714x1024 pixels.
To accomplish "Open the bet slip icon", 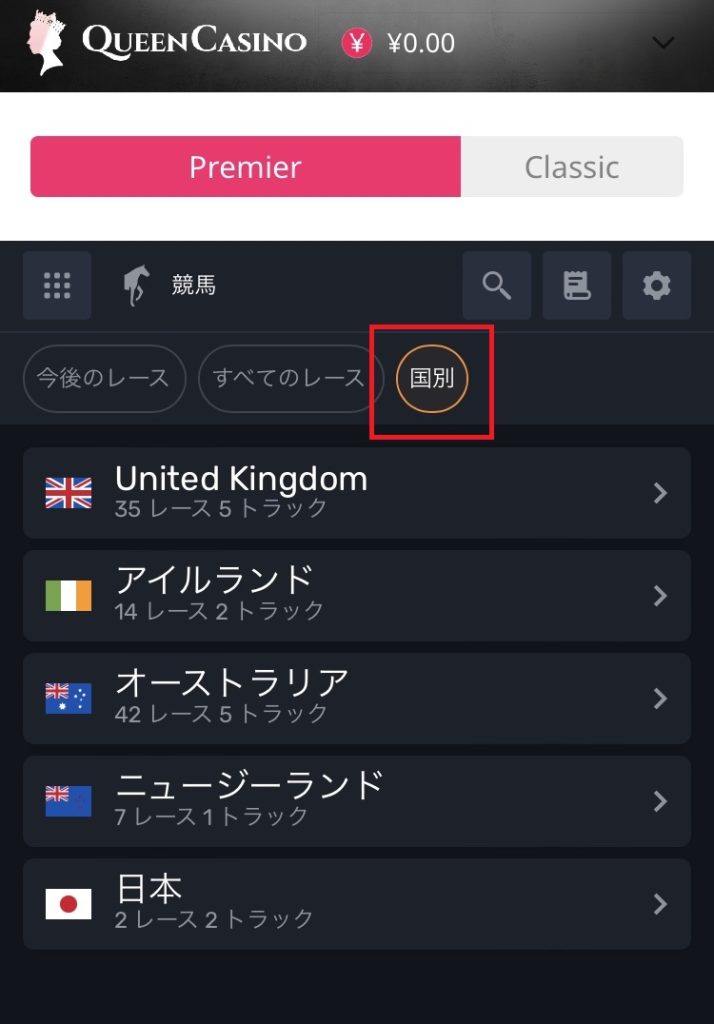I will tap(577, 286).
